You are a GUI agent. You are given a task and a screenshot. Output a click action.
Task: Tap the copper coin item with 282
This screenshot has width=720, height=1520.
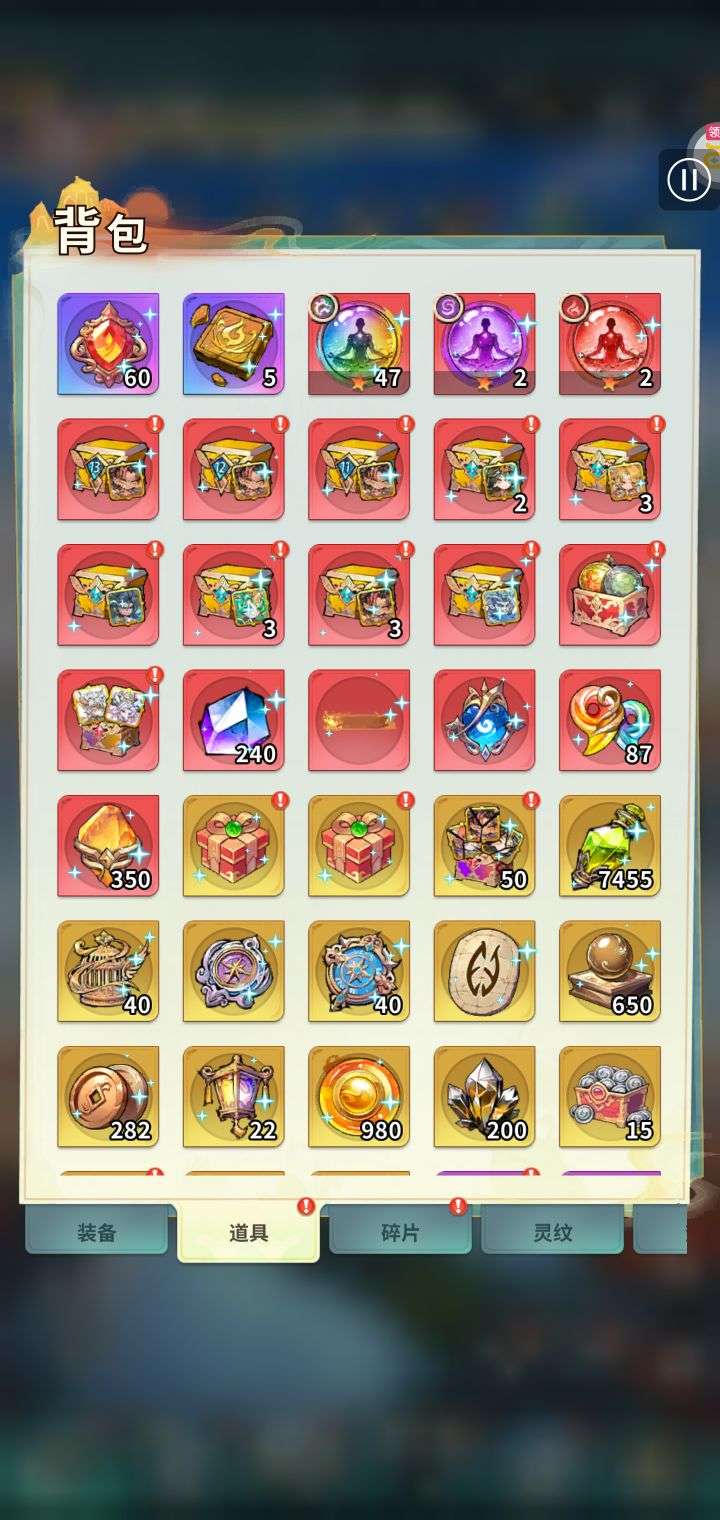tap(108, 1097)
